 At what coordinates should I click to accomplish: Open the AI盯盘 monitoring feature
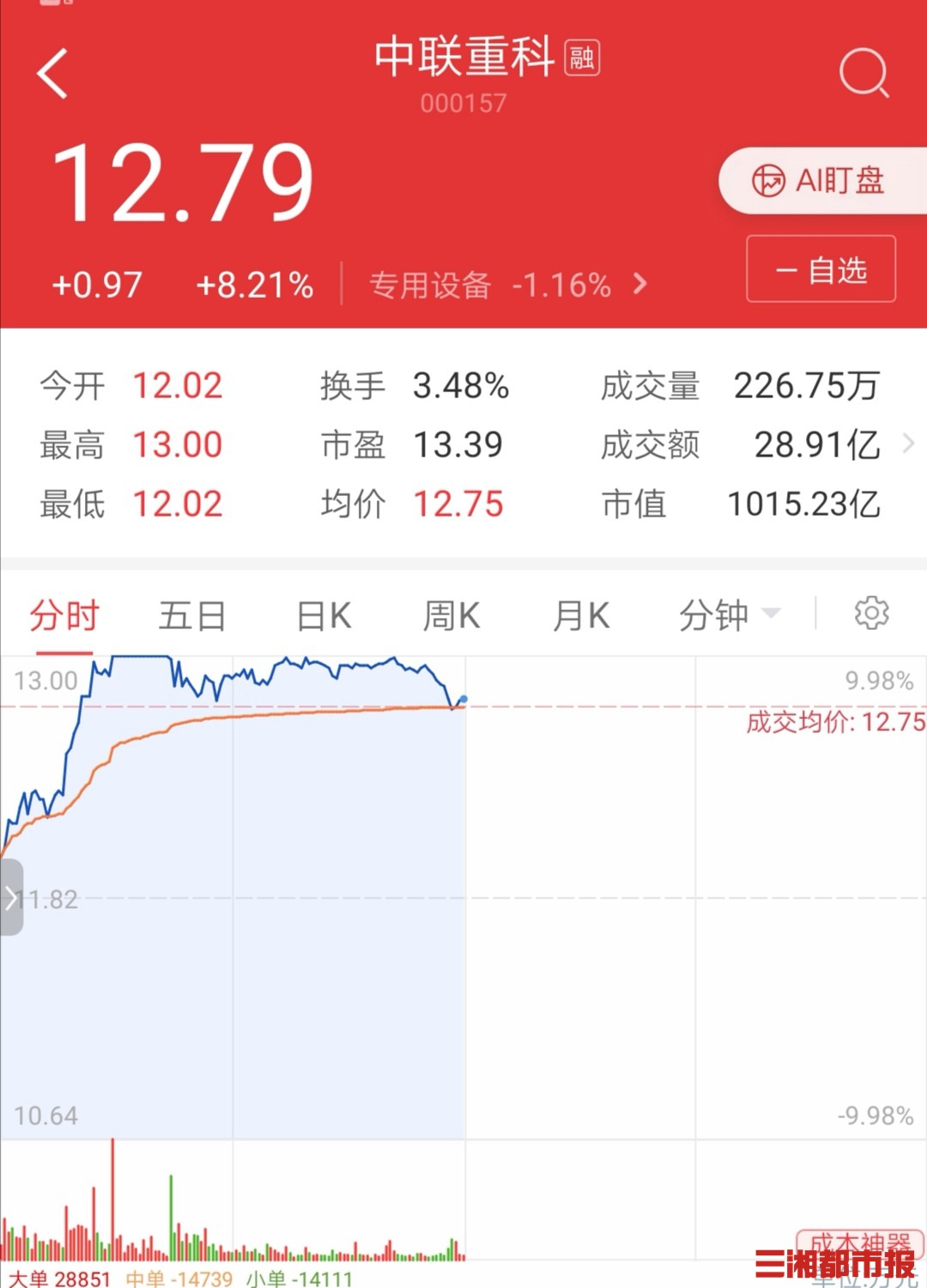pyautogui.click(x=821, y=180)
